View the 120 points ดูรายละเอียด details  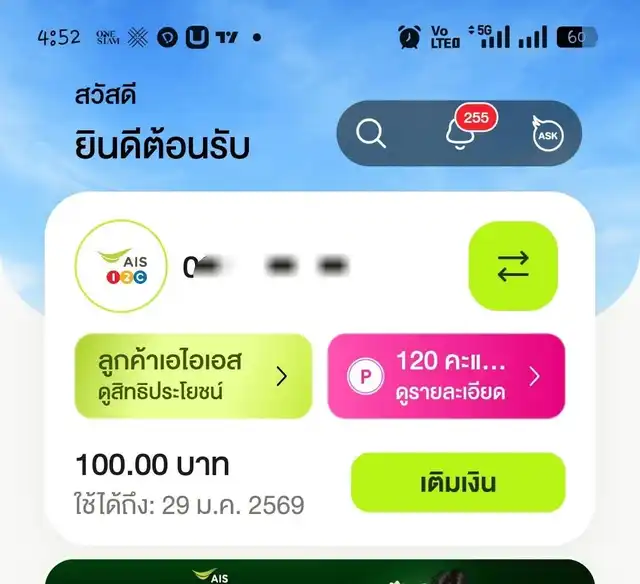click(446, 376)
